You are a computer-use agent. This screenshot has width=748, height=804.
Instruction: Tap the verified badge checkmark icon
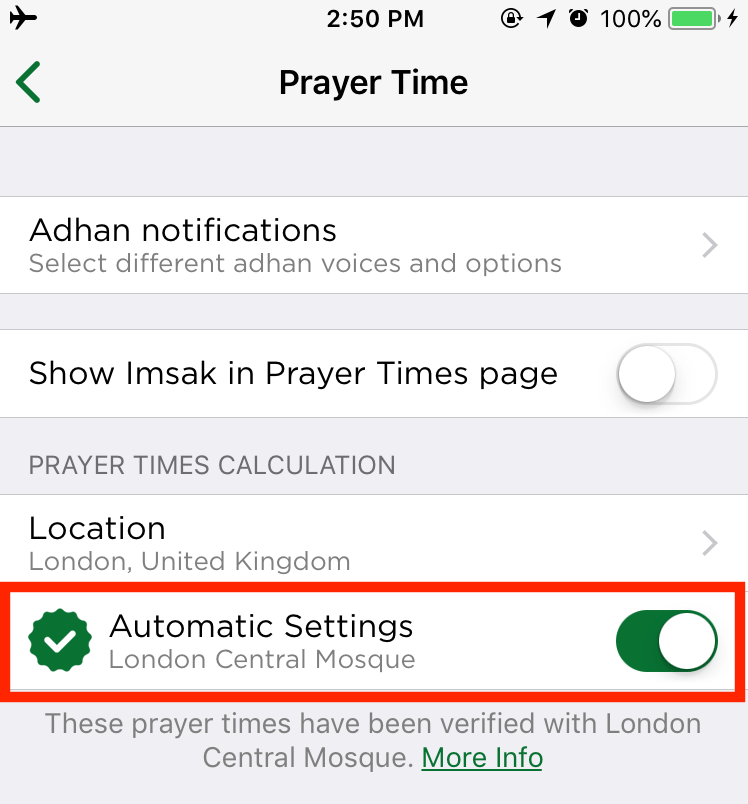click(x=59, y=641)
